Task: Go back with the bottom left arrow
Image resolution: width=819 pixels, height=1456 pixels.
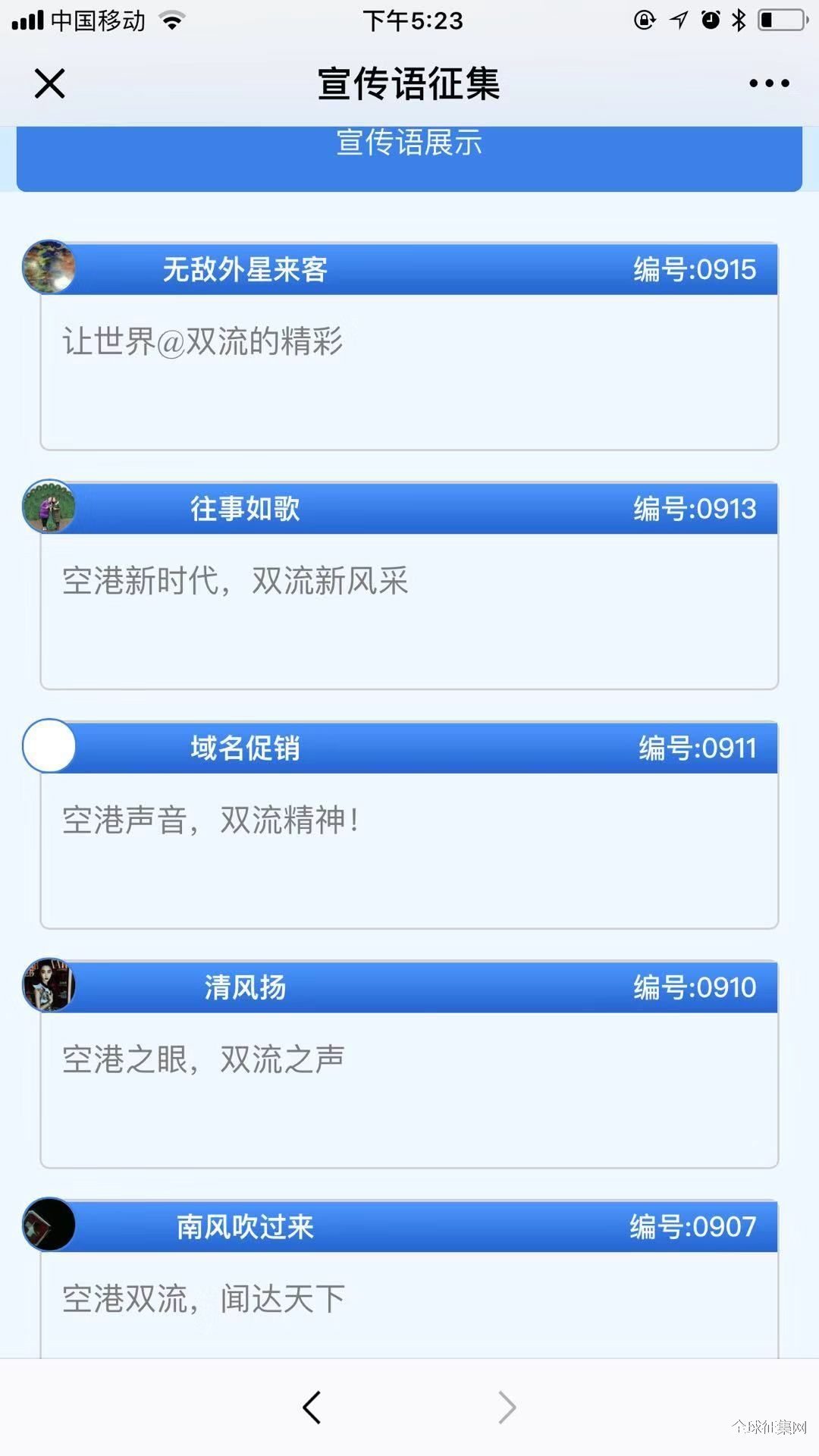Action: point(312,1407)
